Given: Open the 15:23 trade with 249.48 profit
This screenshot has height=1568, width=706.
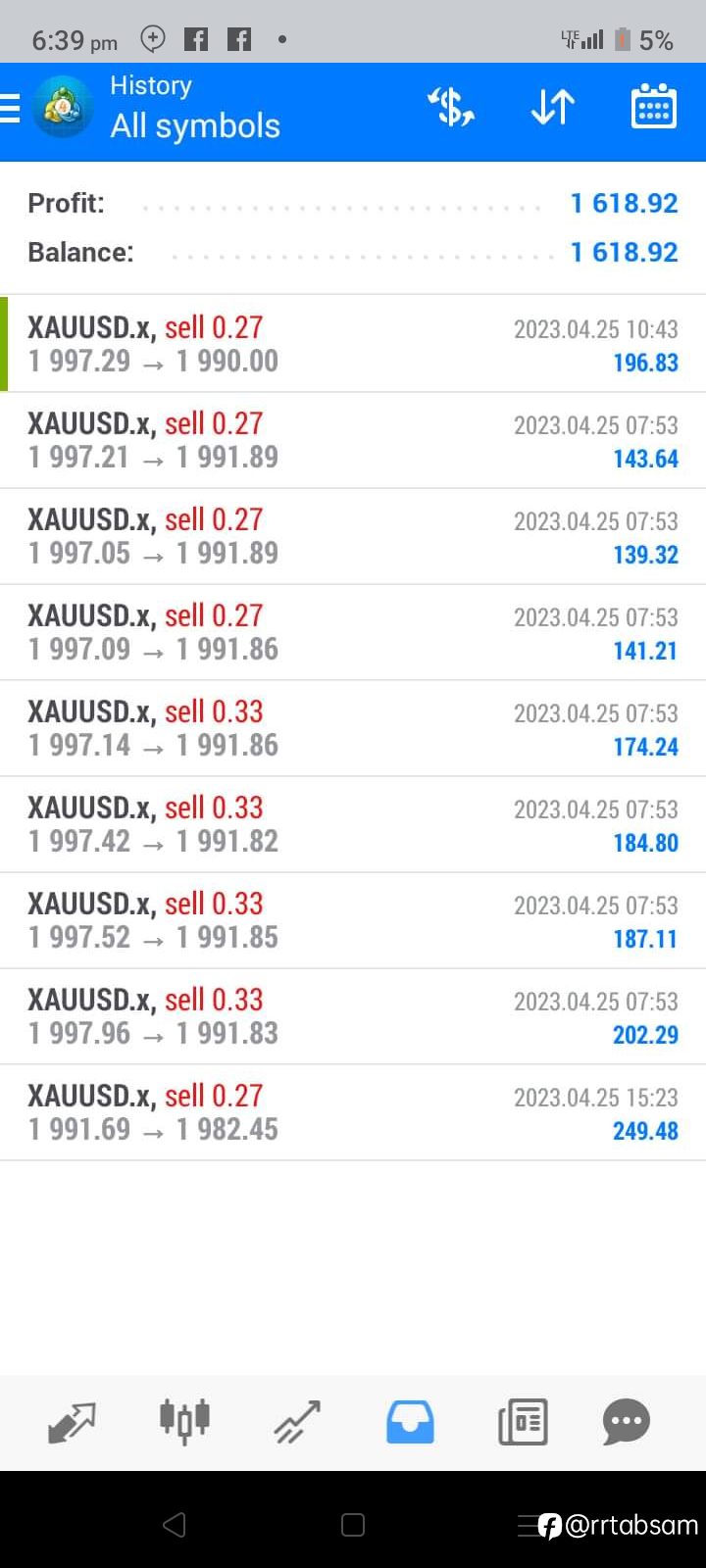Looking at the screenshot, I should (353, 1112).
